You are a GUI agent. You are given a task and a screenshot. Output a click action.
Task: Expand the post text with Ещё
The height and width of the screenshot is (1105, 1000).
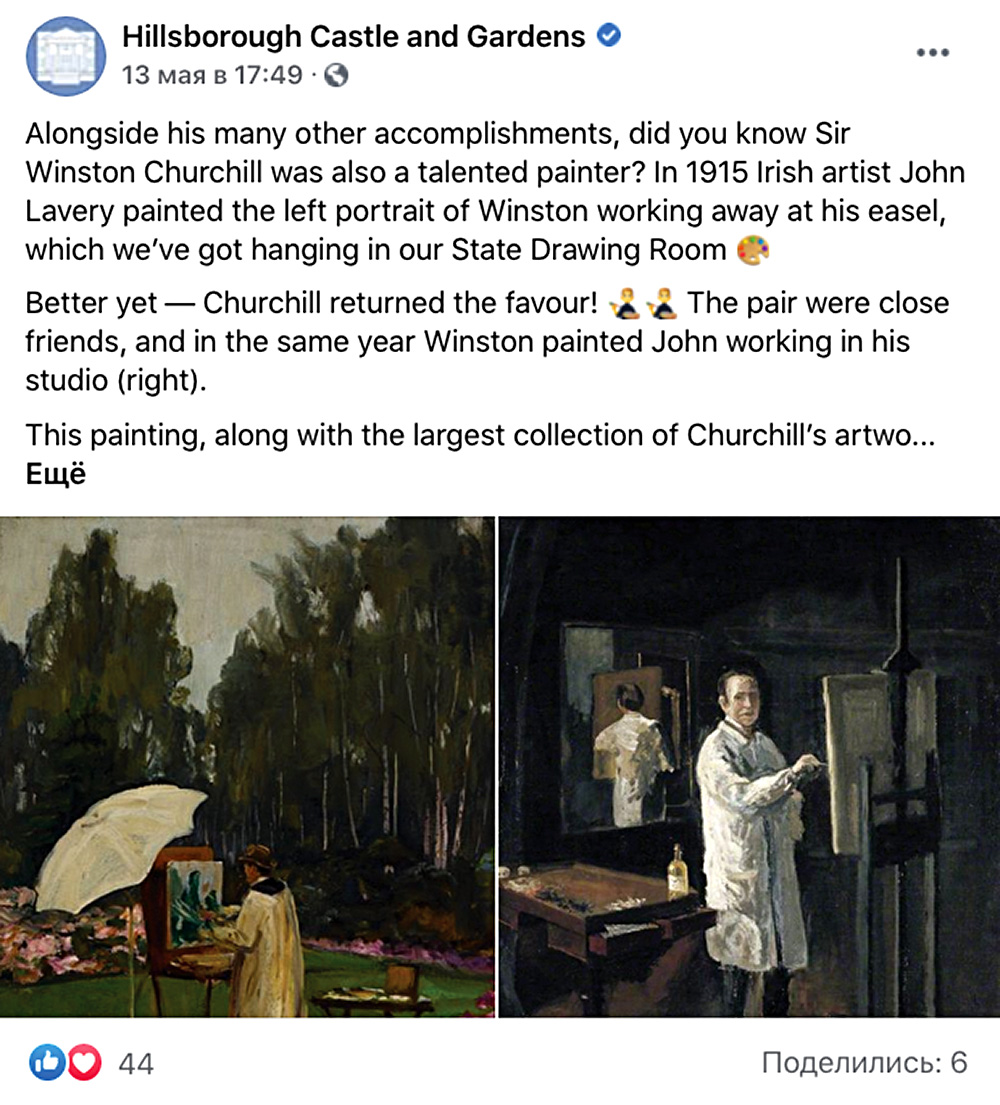coord(56,474)
